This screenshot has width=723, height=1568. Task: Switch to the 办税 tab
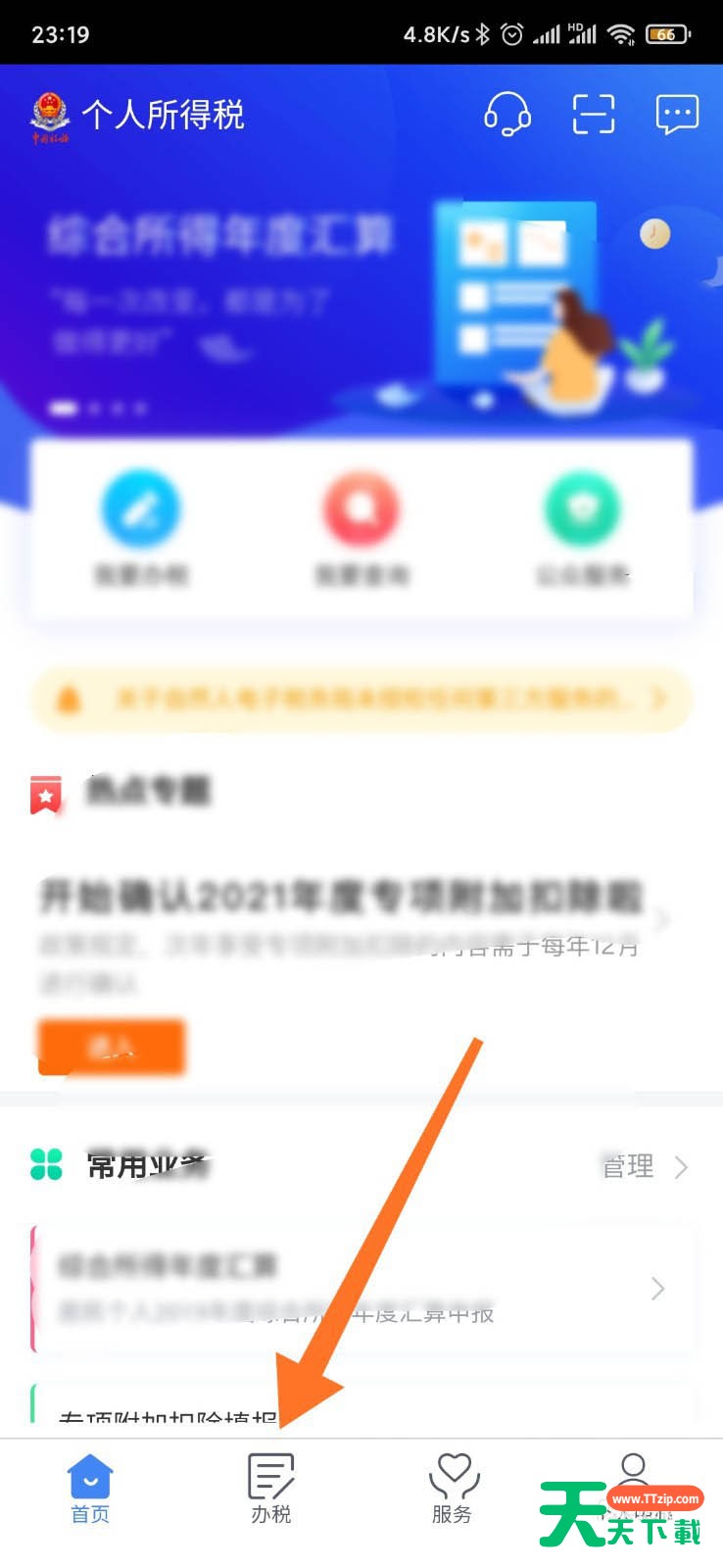coord(271,1489)
